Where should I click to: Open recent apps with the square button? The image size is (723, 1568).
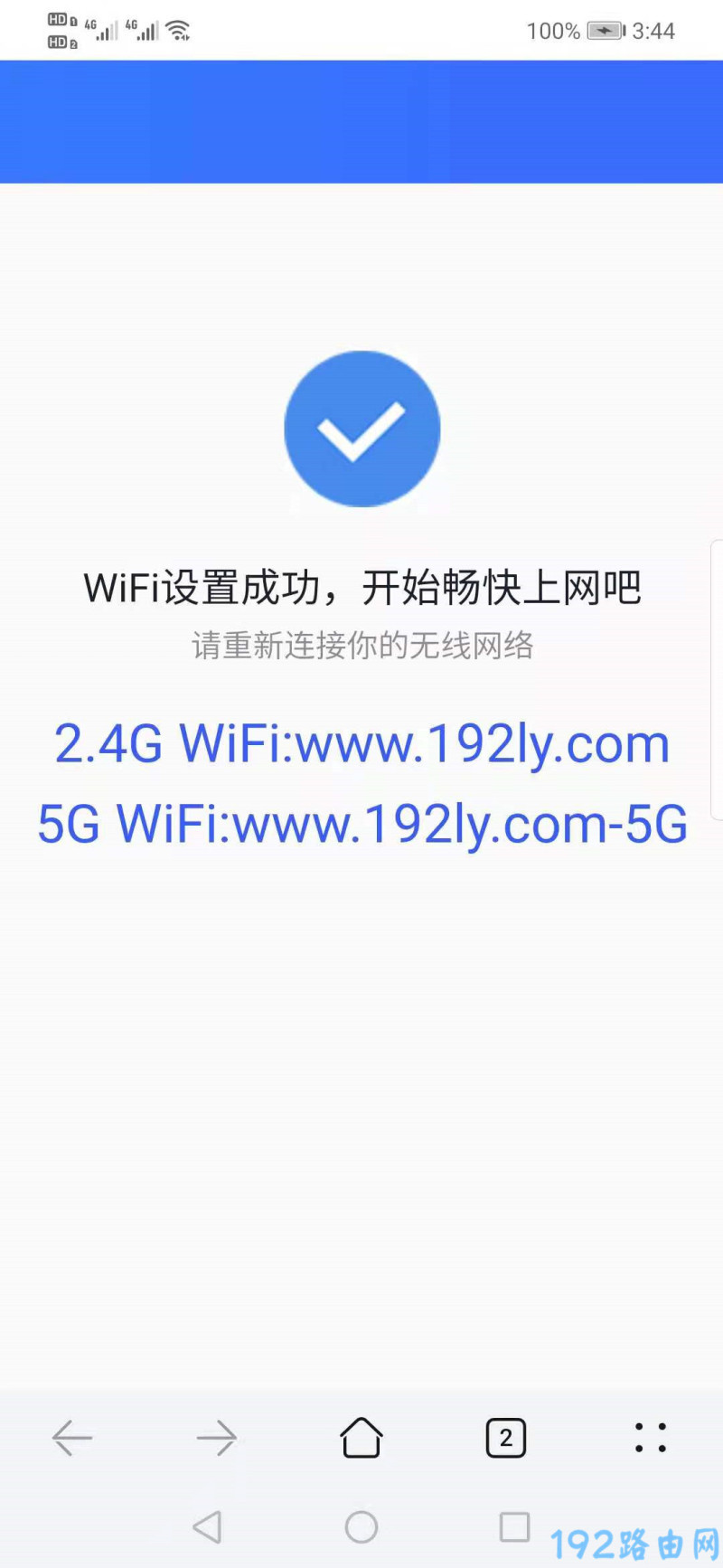click(513, 1526)
